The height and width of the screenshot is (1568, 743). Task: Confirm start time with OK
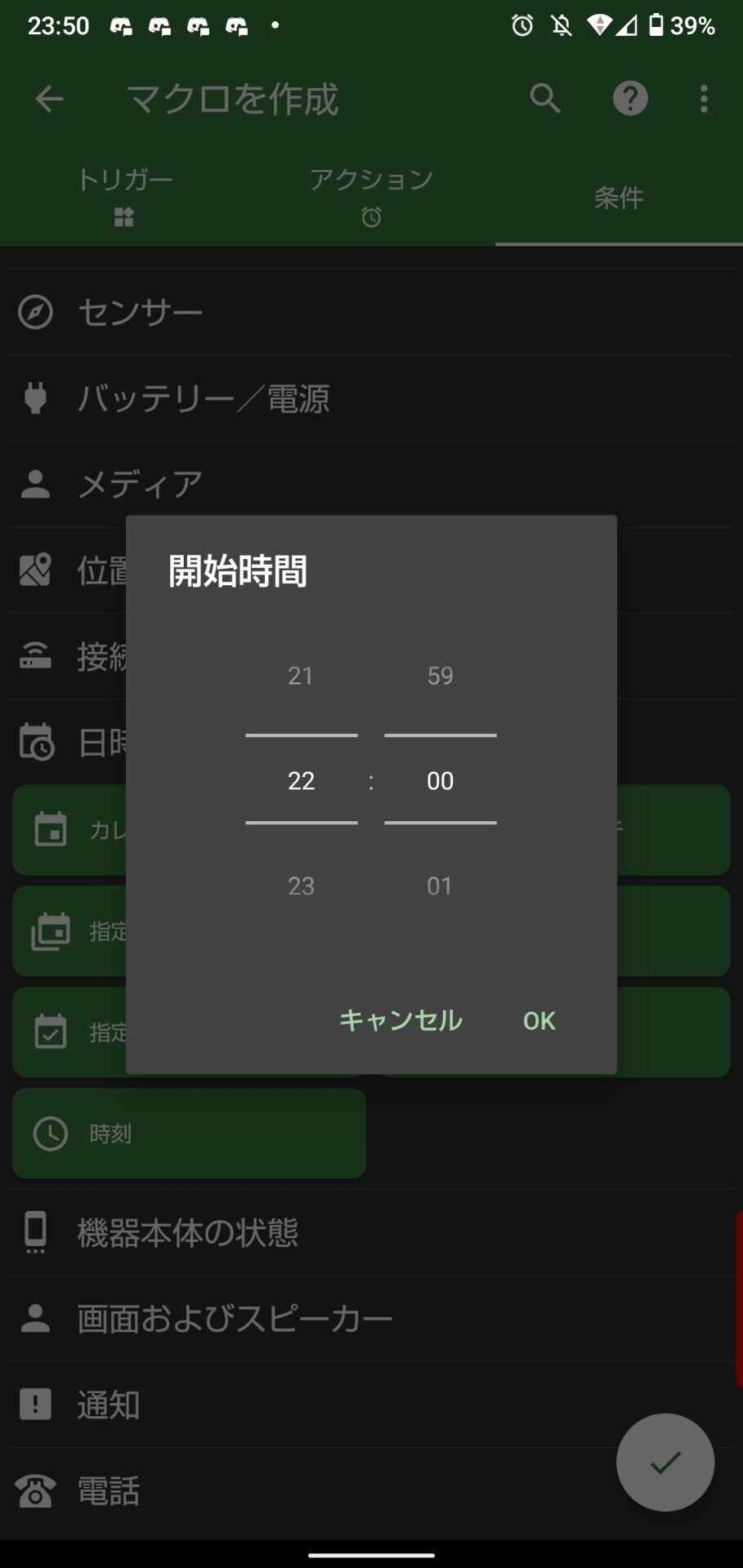[x=539, y=1021]
